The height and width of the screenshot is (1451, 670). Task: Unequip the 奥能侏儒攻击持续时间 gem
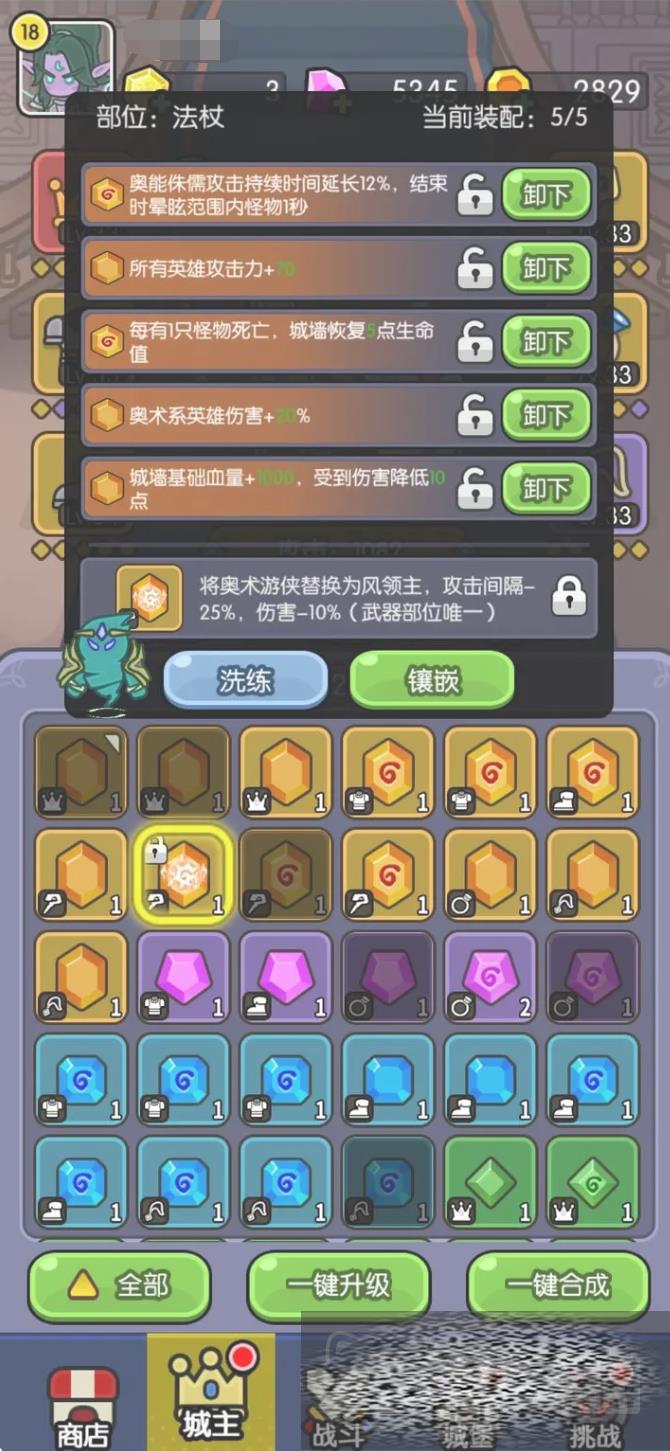pos(546,195)
